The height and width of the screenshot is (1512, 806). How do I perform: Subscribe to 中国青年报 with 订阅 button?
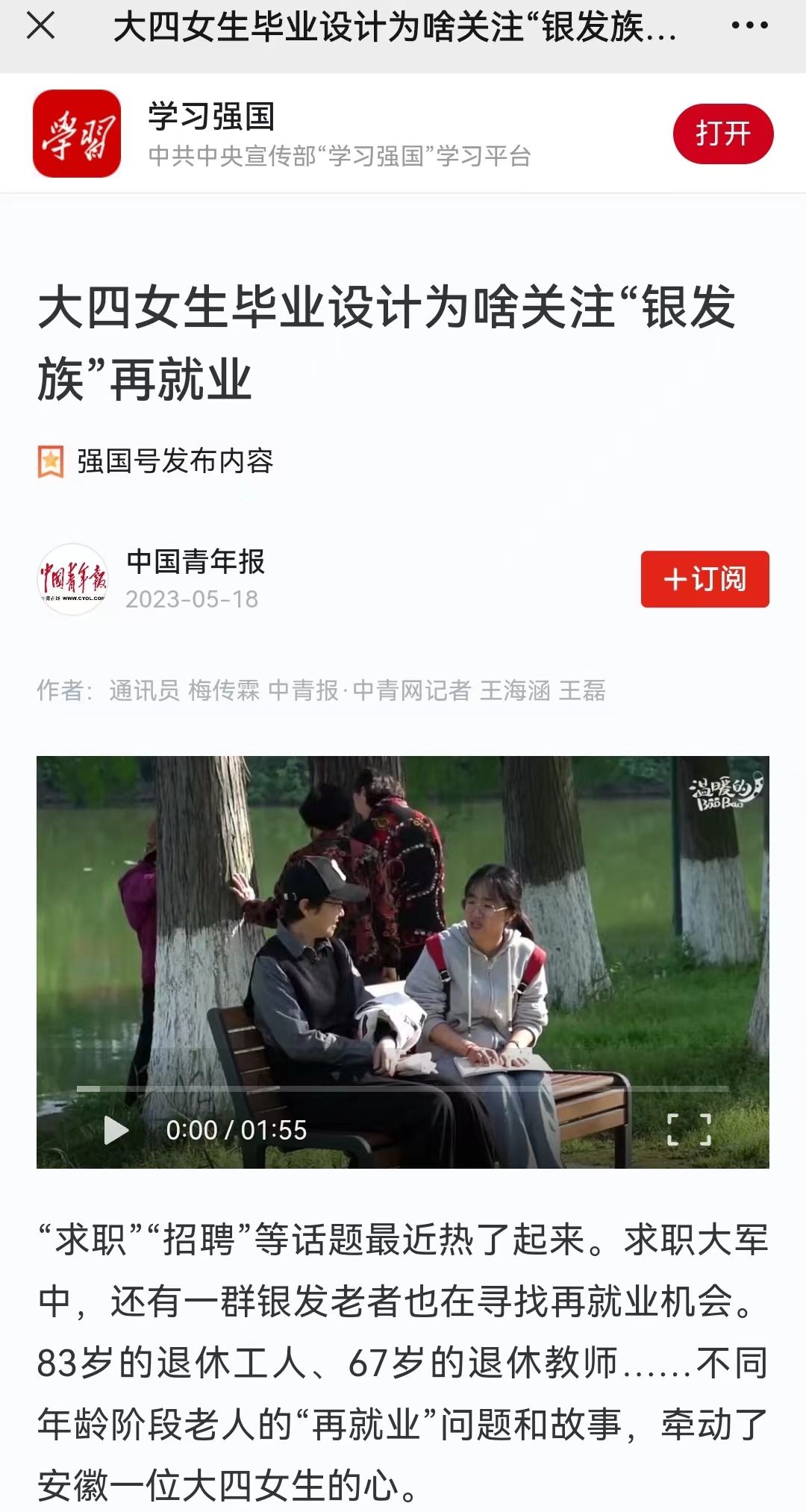coord(705,579)
